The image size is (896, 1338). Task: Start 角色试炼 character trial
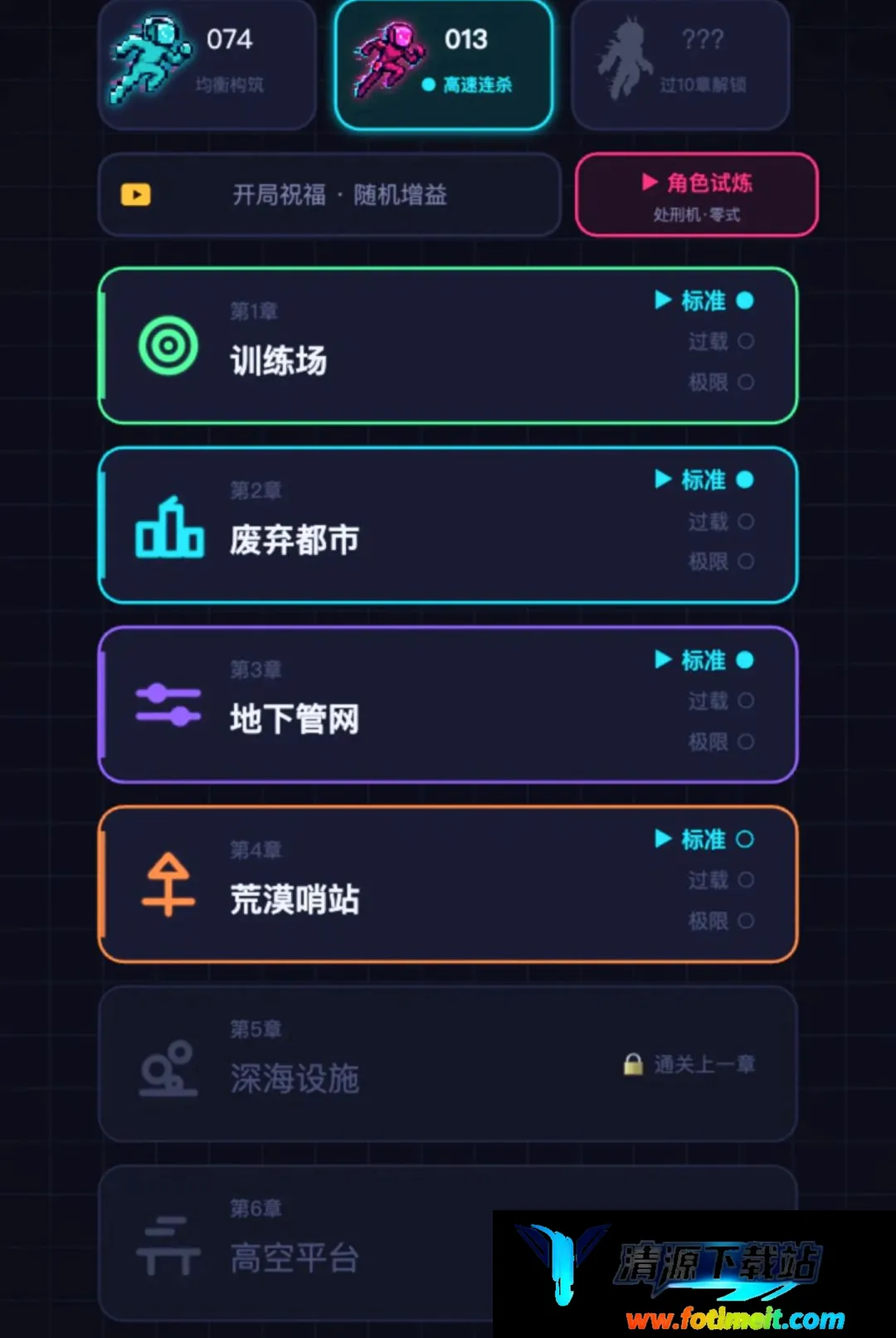(x=697, y=195)
